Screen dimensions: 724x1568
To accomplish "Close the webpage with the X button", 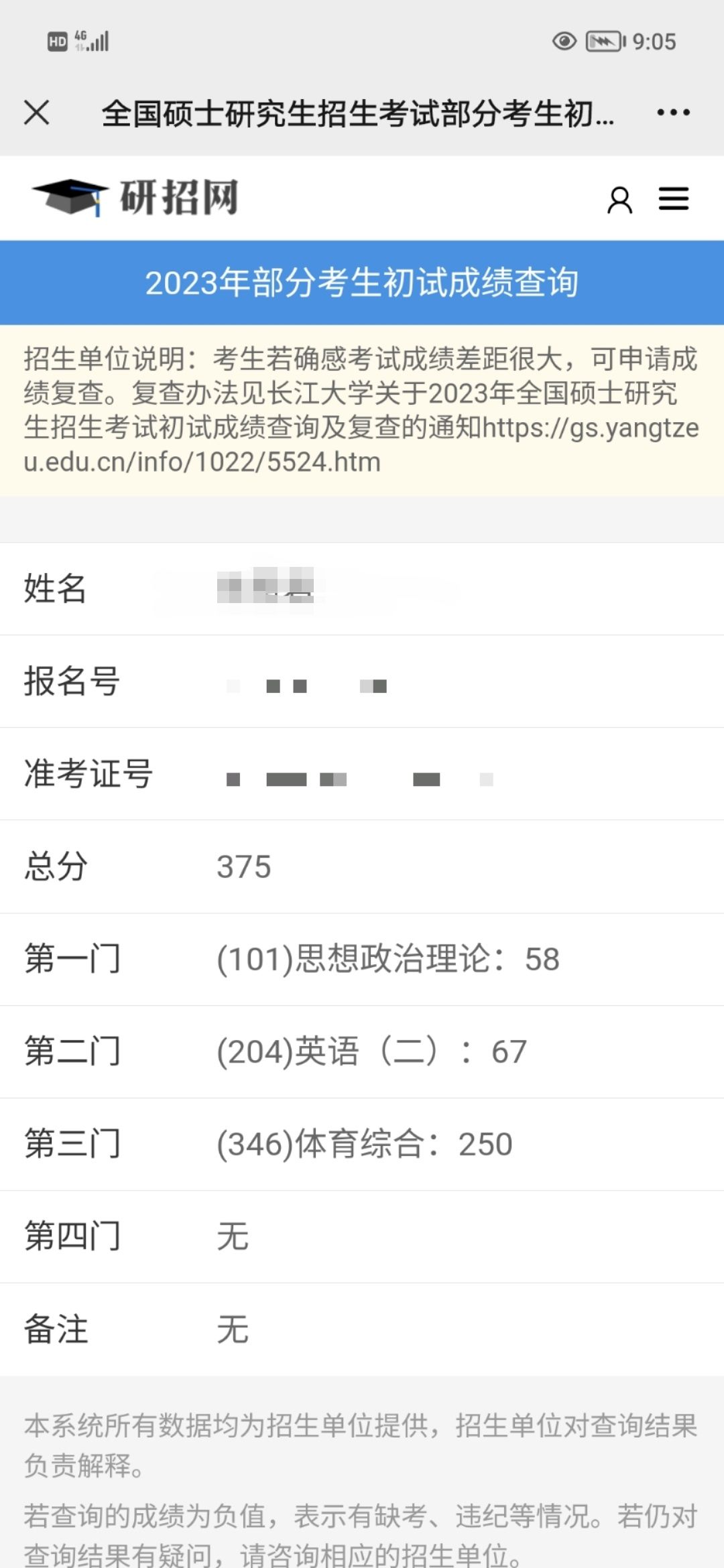I will (37, 112).
